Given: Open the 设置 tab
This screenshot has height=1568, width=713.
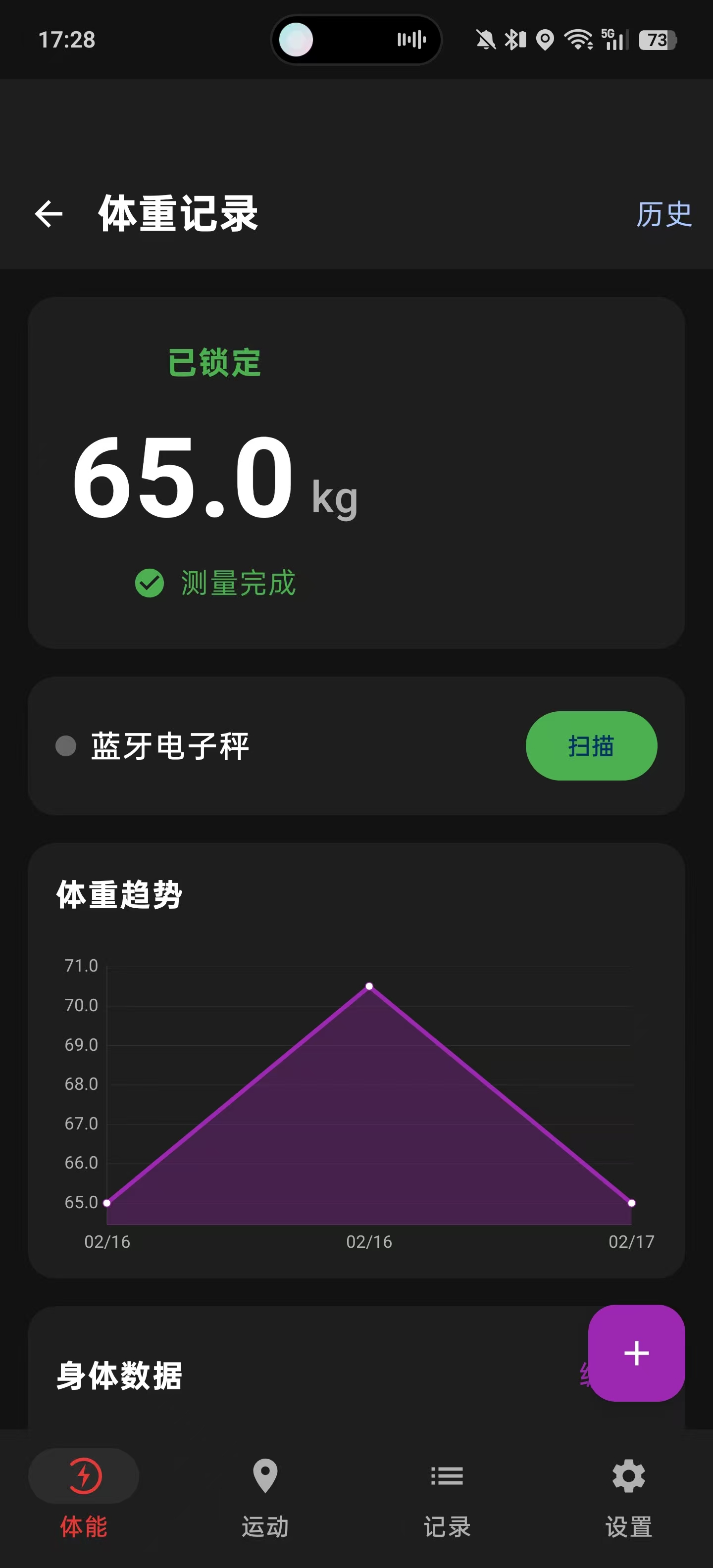Looking at the screenshot, I should (x=628, y=1491).
